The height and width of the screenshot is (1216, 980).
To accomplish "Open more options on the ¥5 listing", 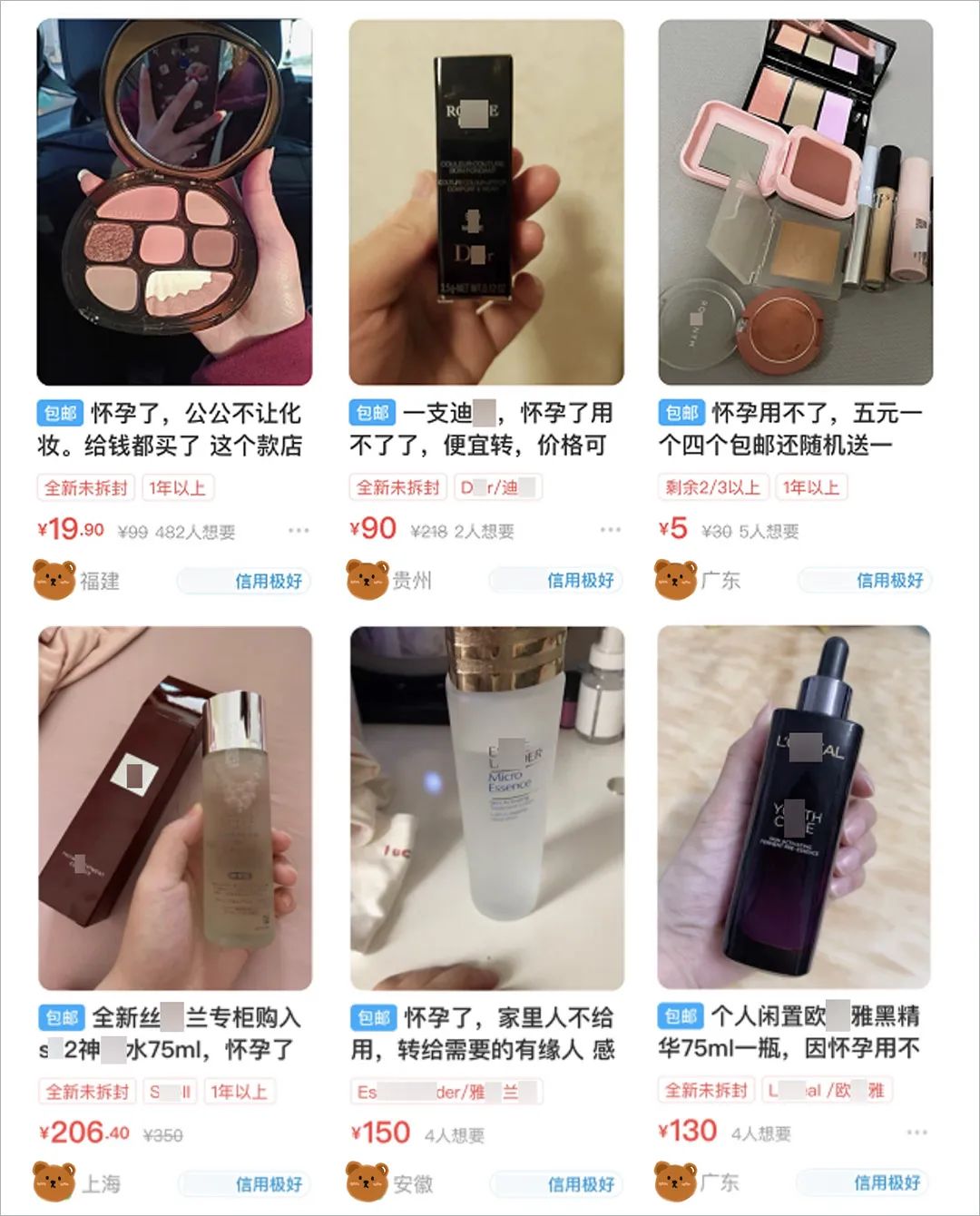I will tap(916, 529).
